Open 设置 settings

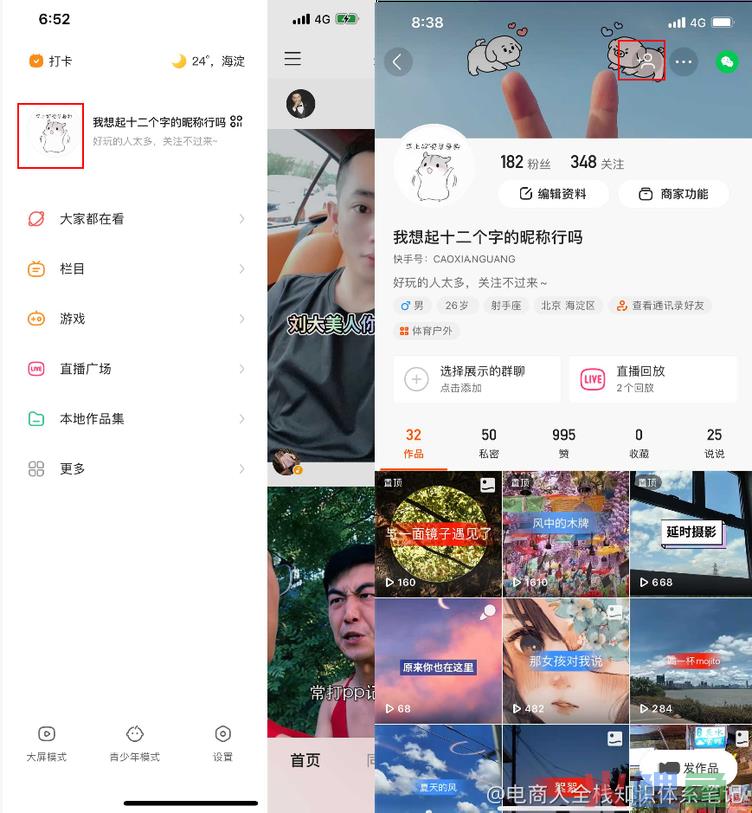[223, 743]
